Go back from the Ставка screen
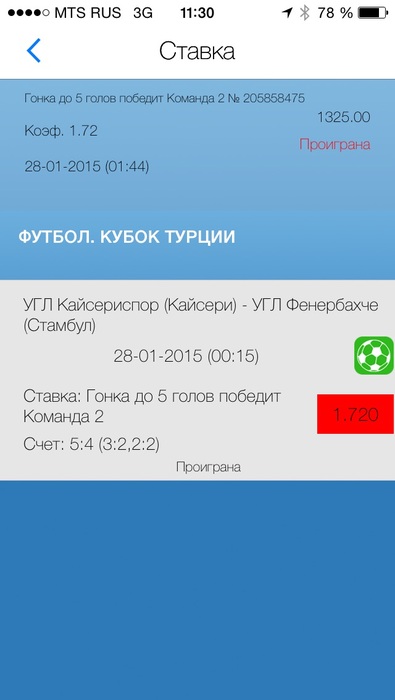395x700 pixels. [33, 50]
